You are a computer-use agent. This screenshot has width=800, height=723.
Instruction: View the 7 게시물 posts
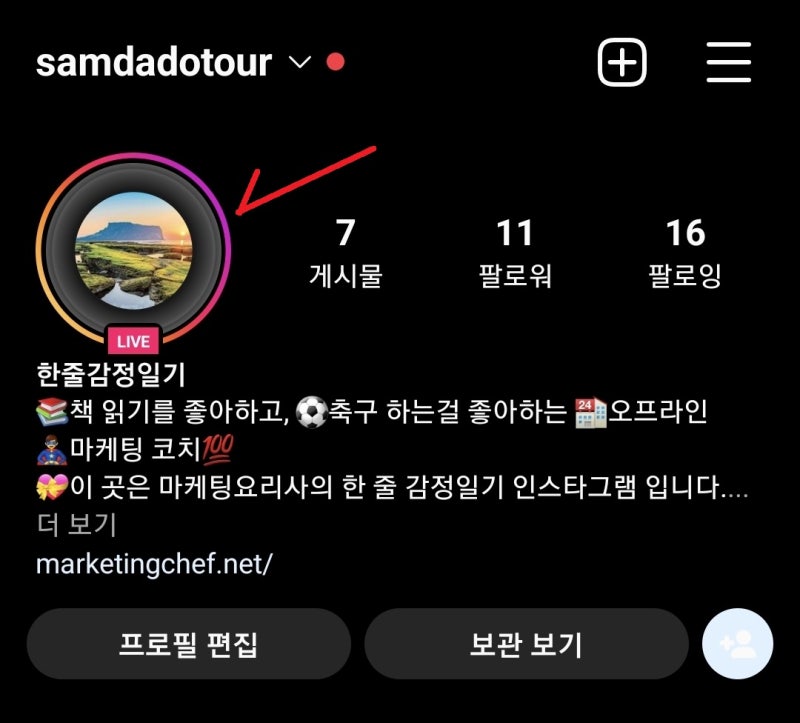(345, 252)
